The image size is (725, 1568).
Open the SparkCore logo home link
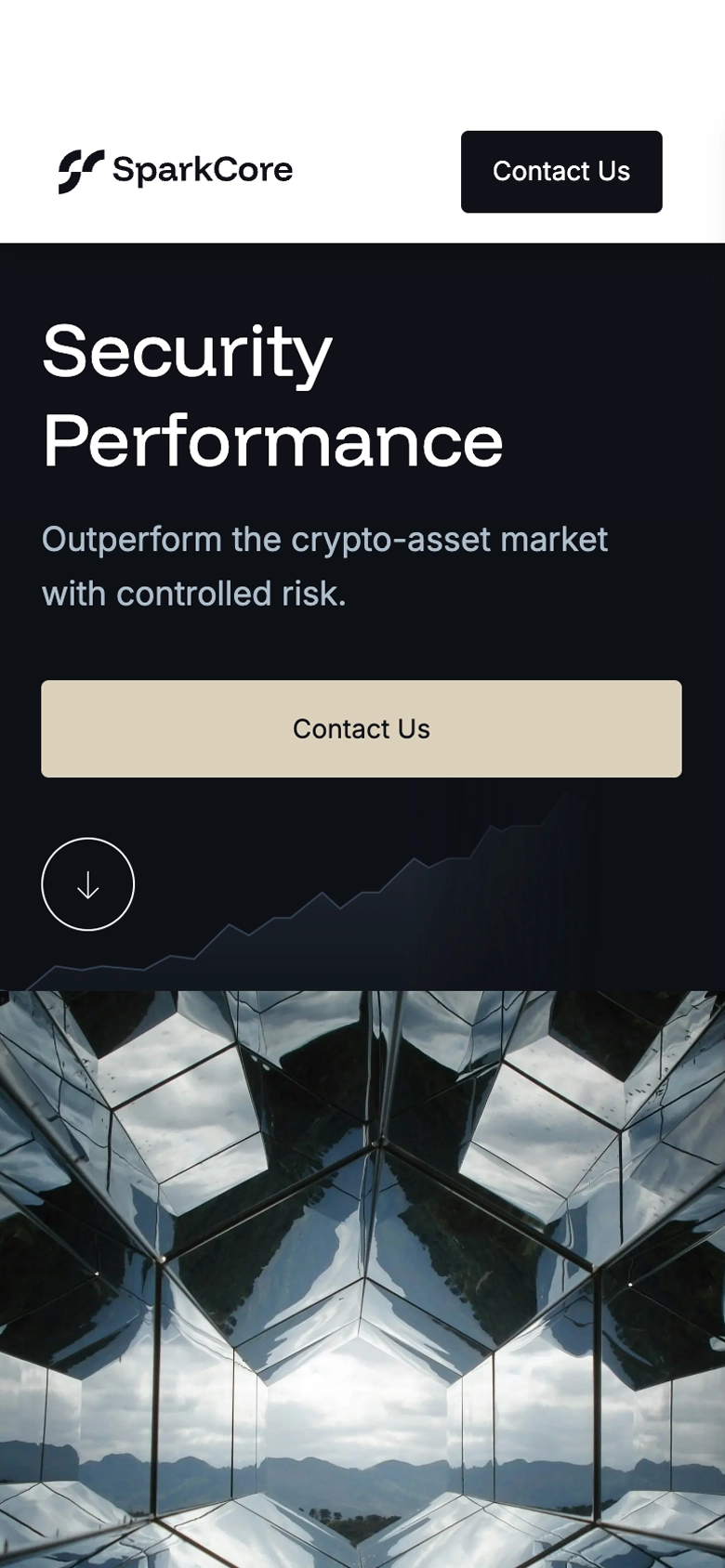[x=176, y=171]
